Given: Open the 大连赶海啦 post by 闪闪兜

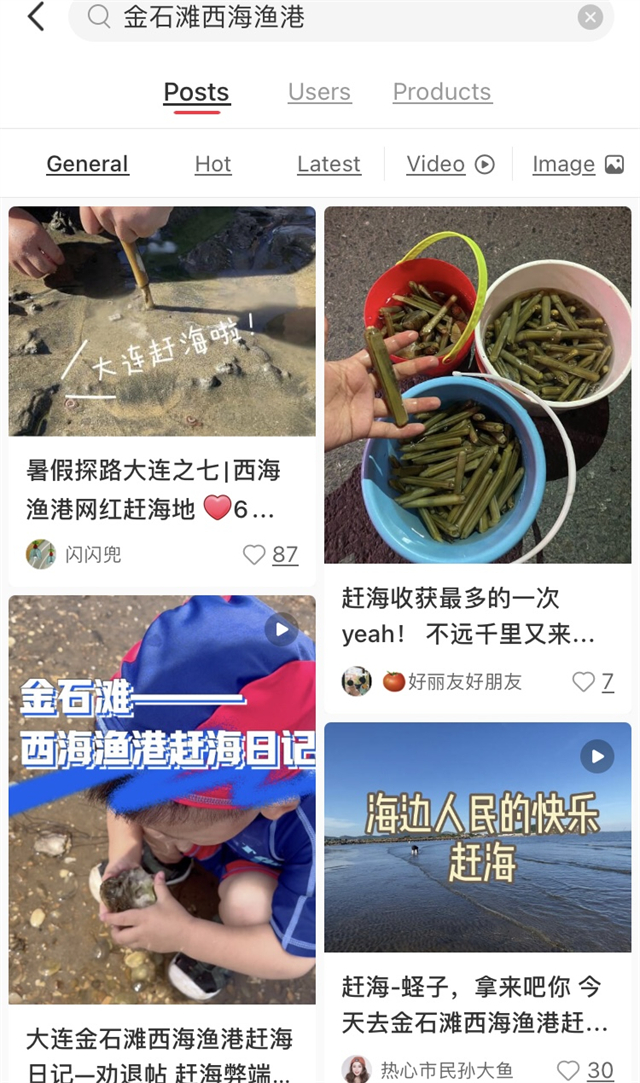Looking at the screenshot, I should 162,321.
